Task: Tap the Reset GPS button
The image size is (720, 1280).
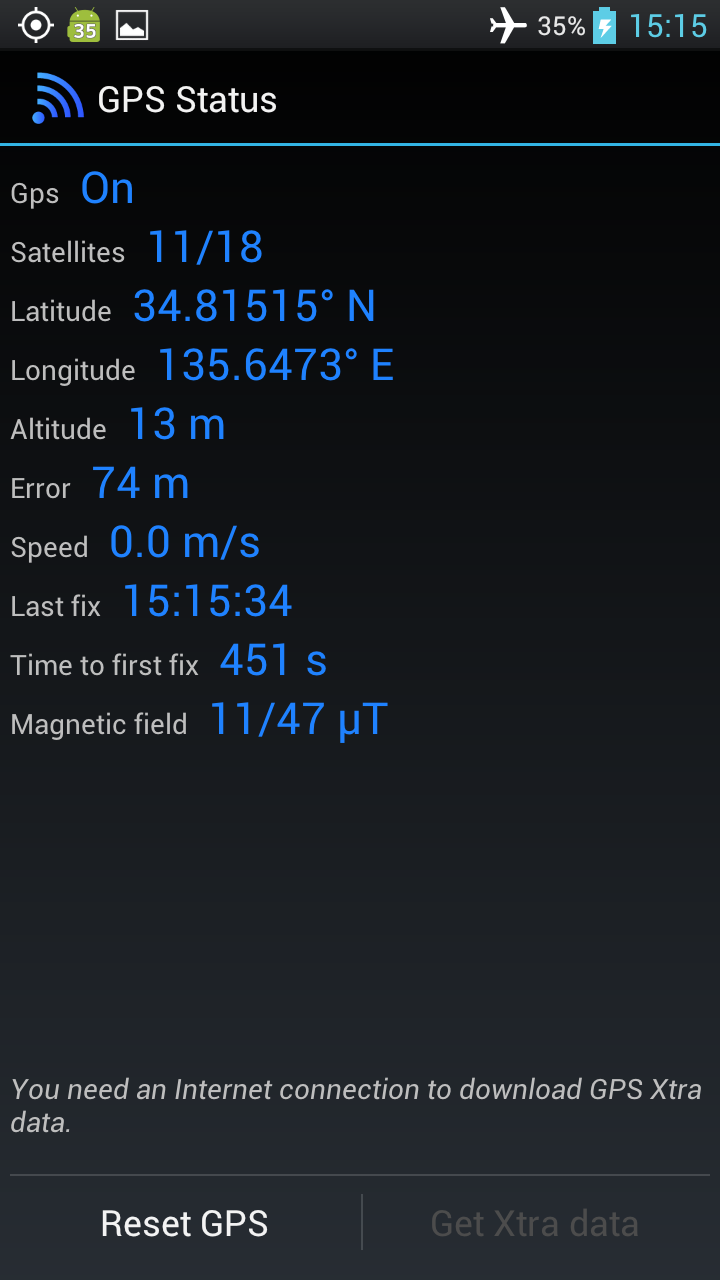Action: pyautogui.click(x=185, y=1223)
